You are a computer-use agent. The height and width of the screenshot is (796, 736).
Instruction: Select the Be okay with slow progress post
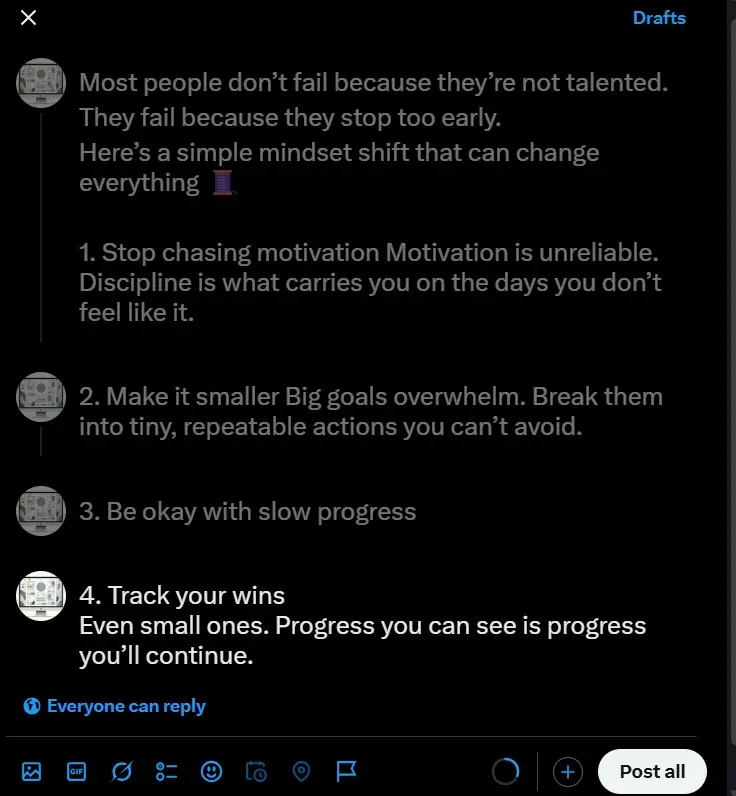tap(246, 511)
